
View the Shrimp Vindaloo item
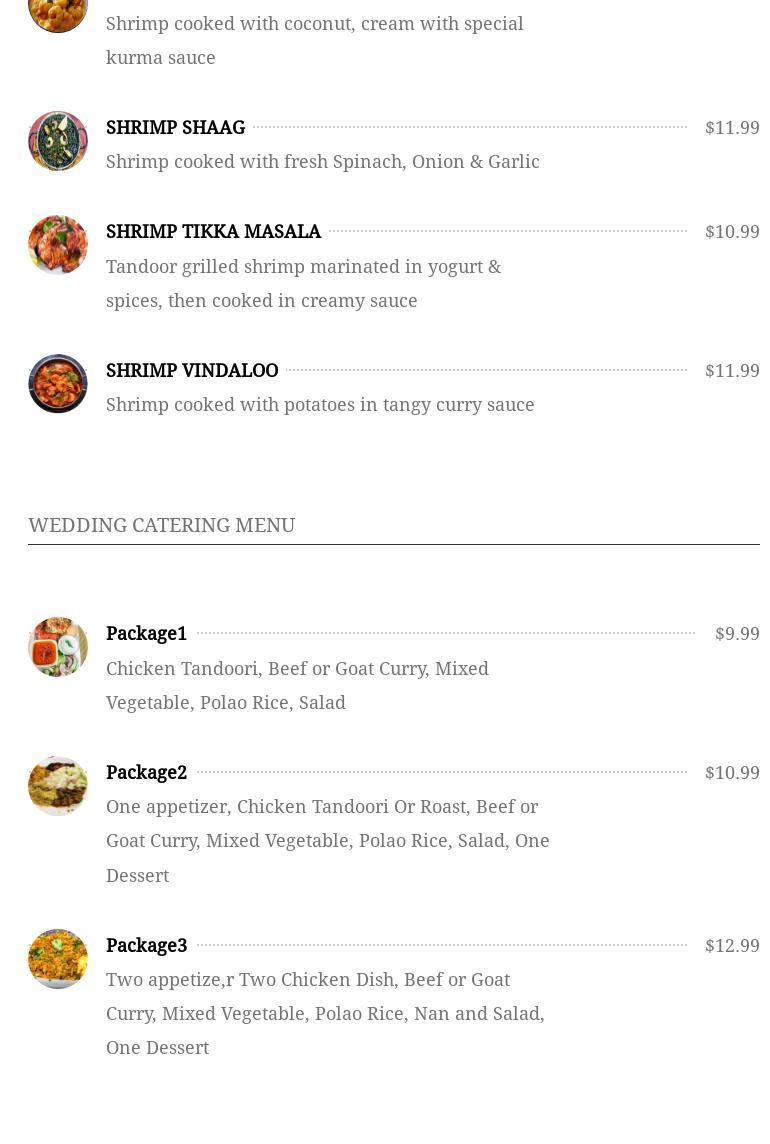[x=192, y=371]
